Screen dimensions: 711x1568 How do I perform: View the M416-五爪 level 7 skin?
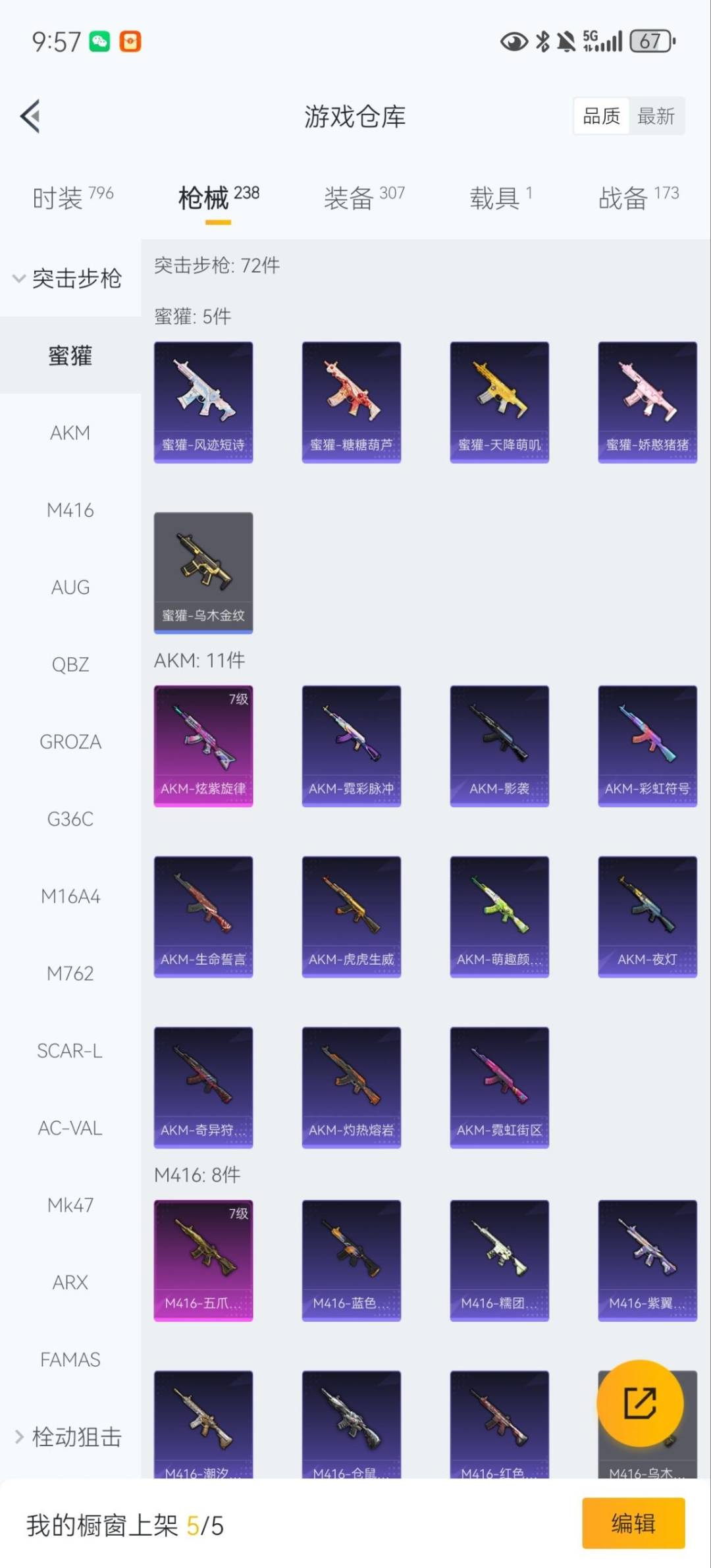tap(203, 1260)
